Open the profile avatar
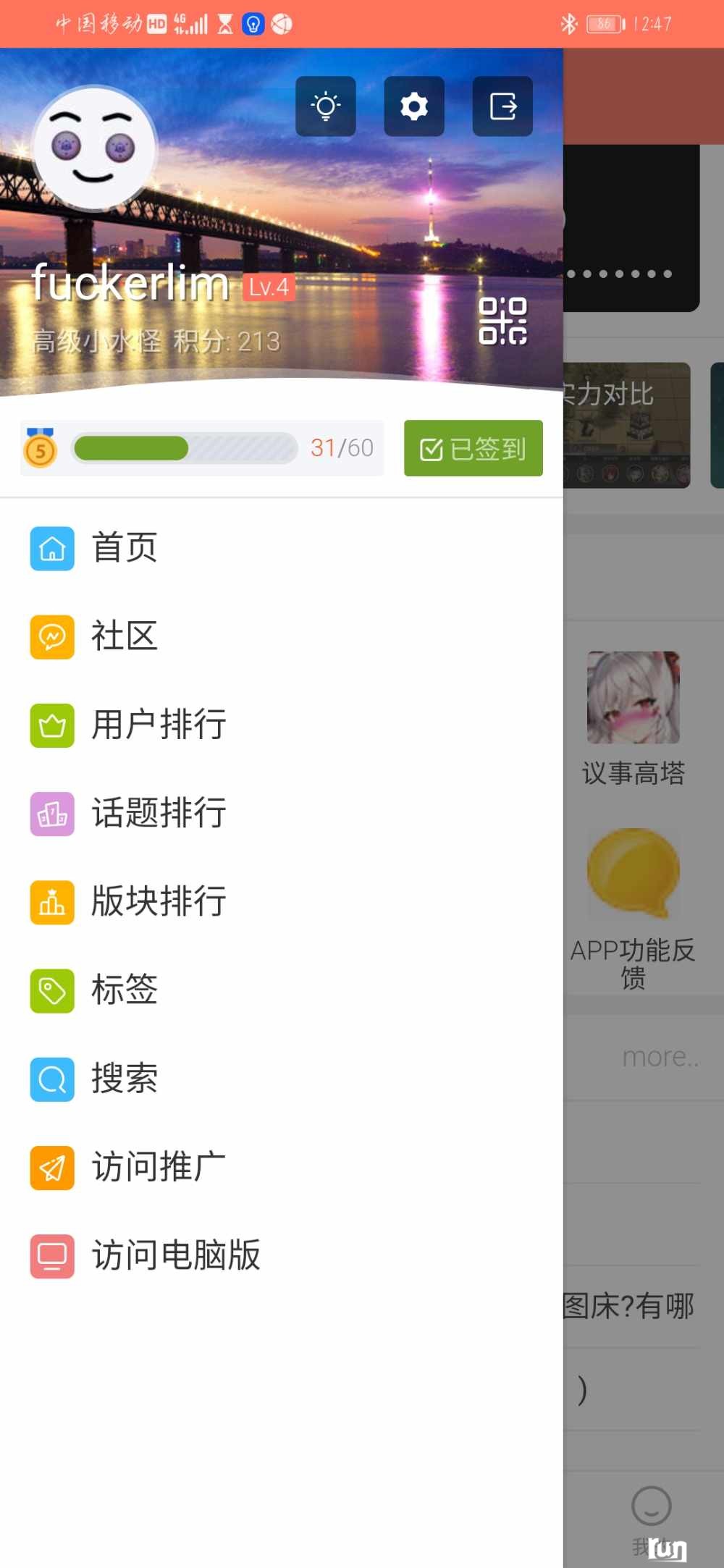 pyautogui.click(x=95, y=149)
